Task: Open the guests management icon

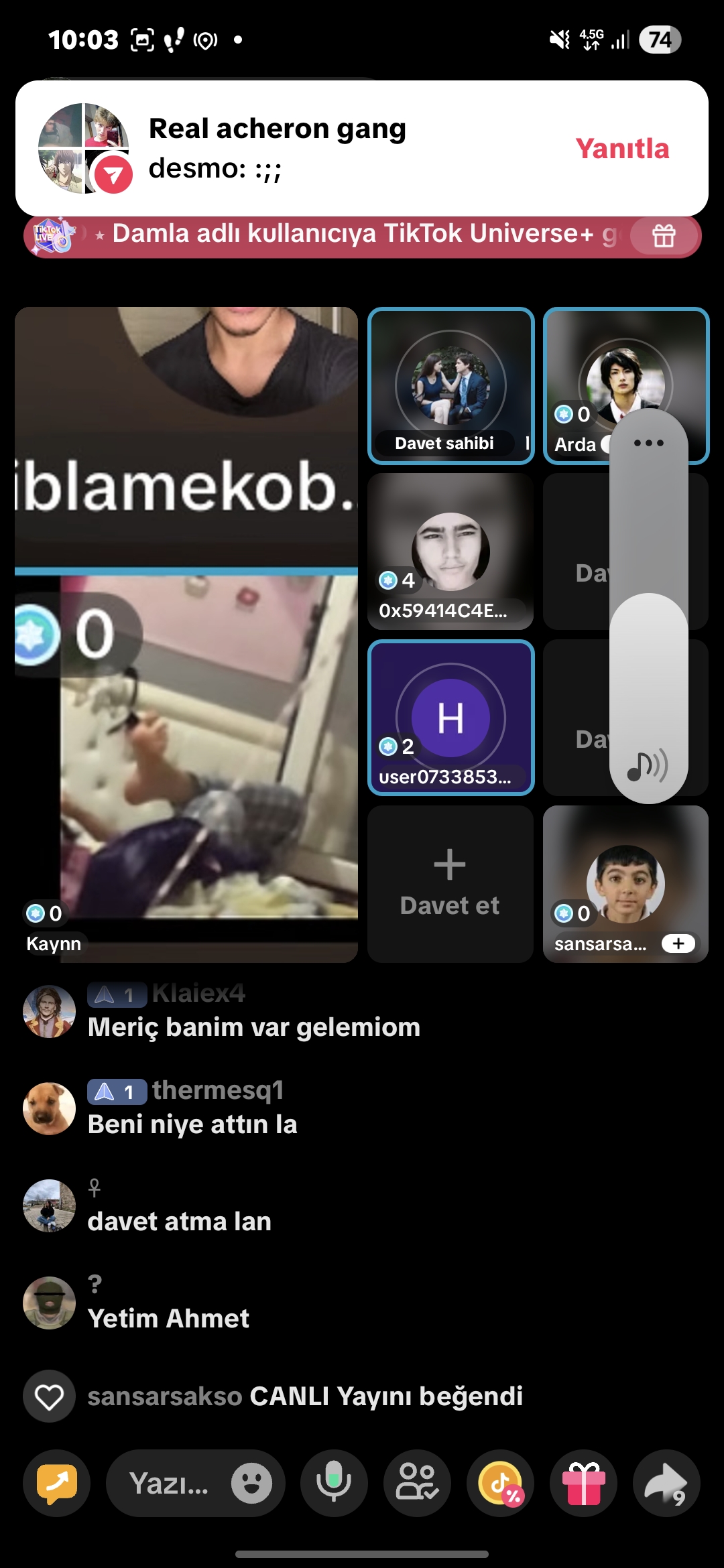Action: point(417,1483)
